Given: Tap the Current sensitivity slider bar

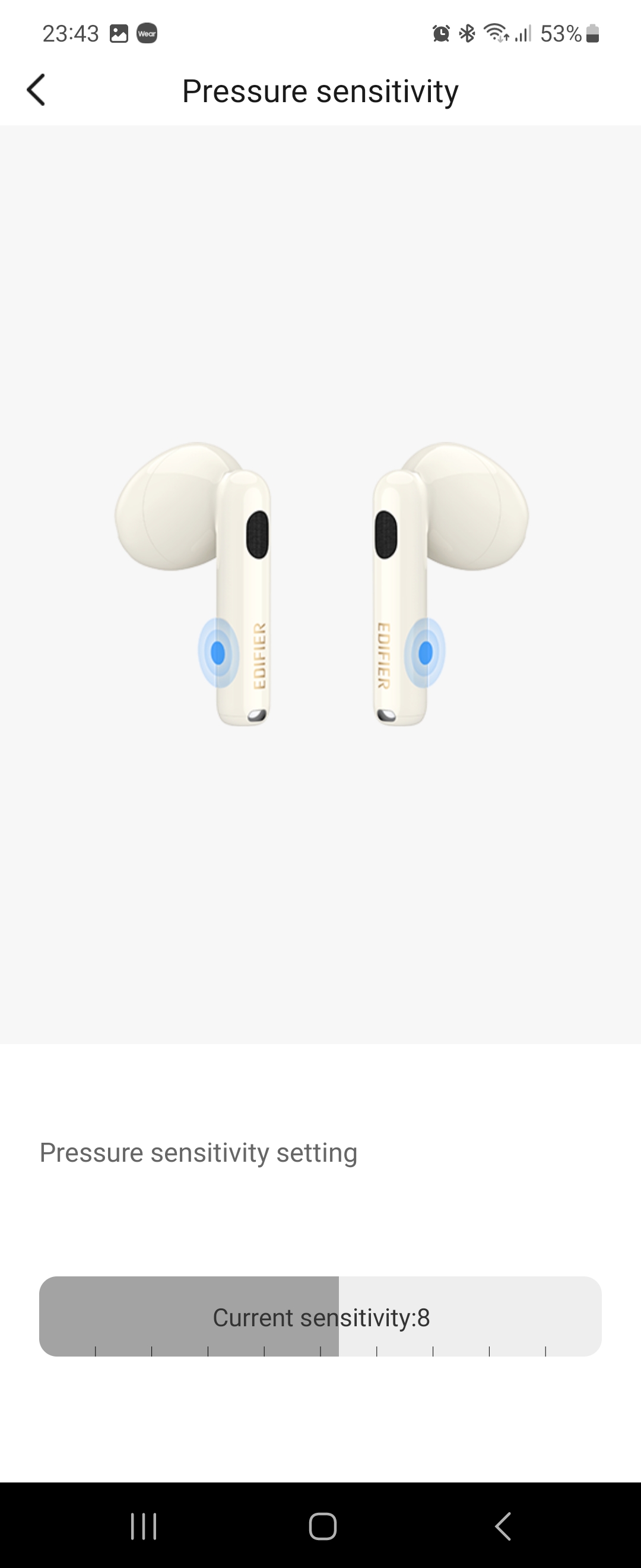Looking at the screenshot, I should pos(320,1316).
